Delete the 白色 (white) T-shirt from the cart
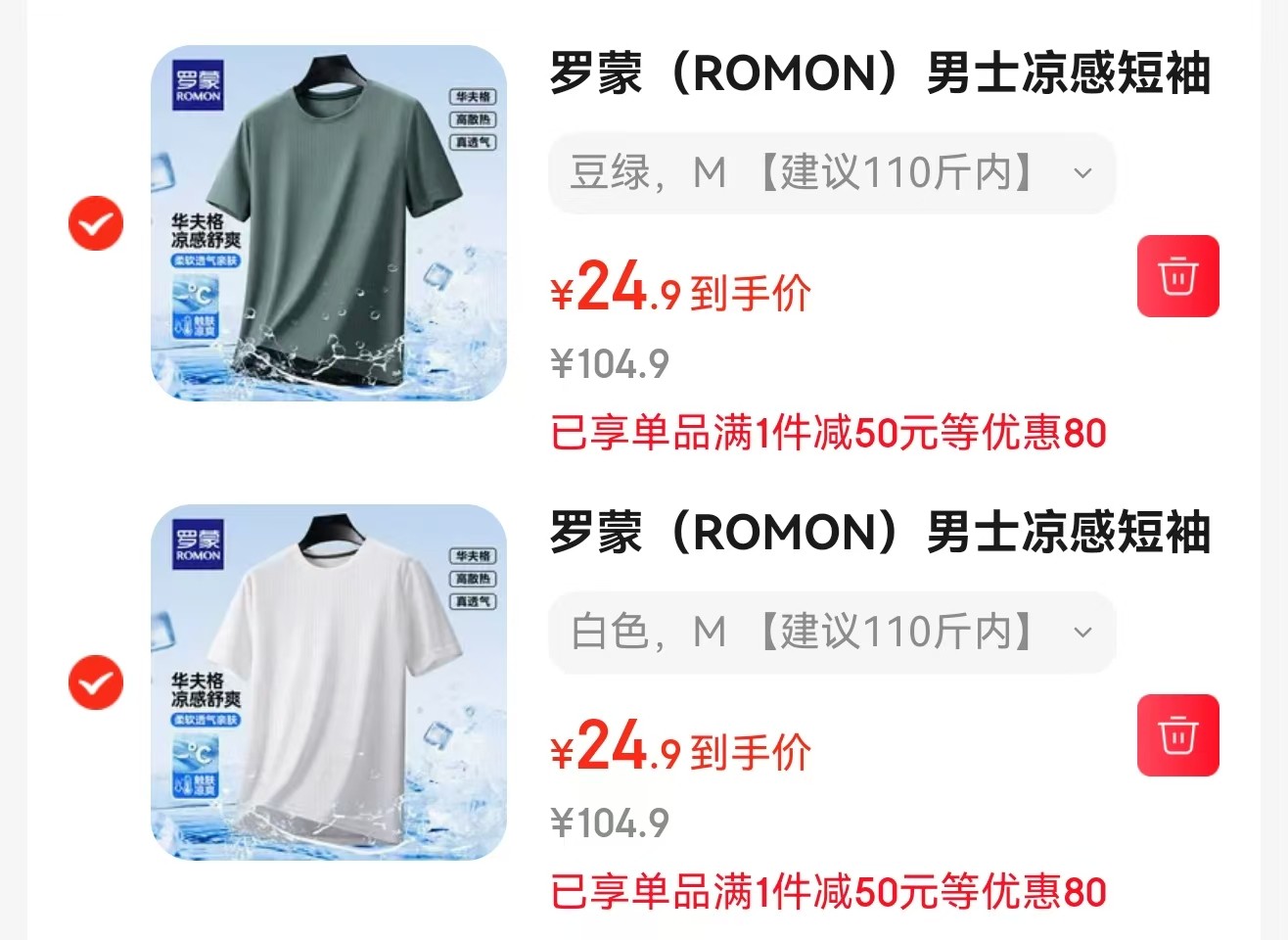The width and height of the screenshot is (1288, 940). (x=1178, y=735)
